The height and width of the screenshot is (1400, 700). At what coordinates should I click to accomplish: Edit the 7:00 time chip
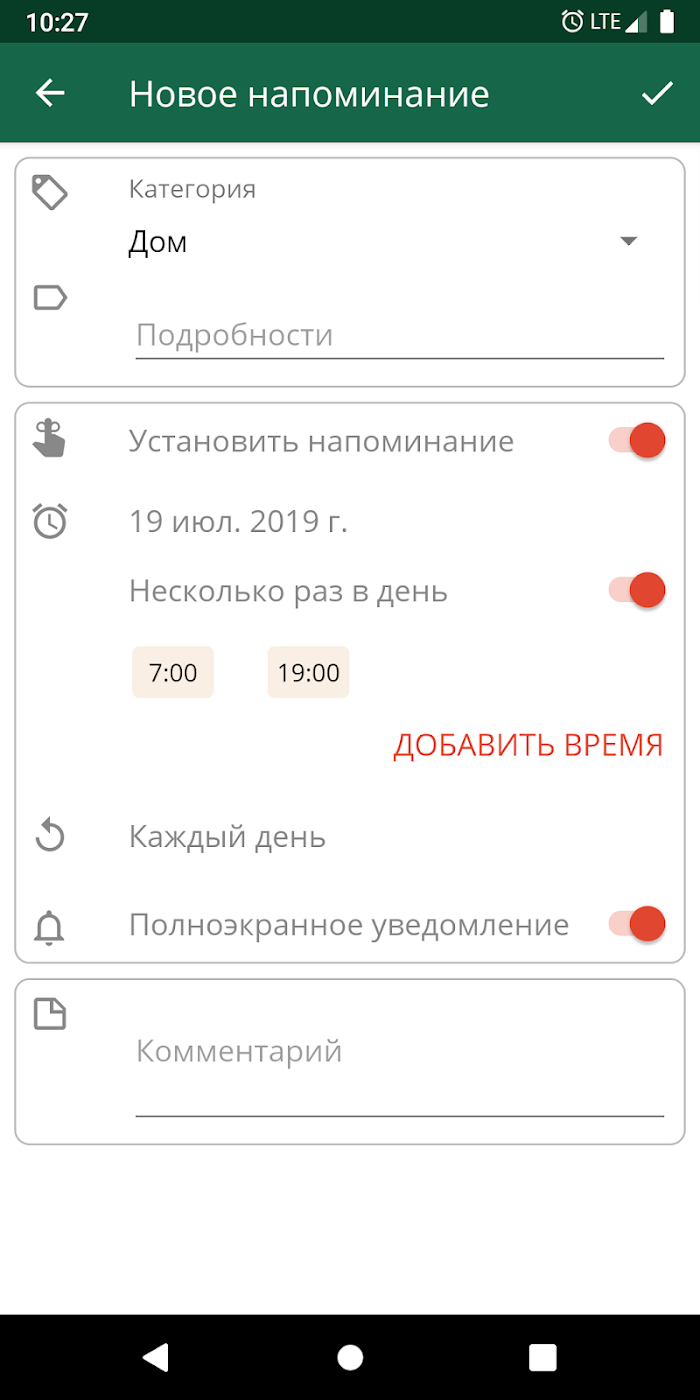click(x=173, y=672)
